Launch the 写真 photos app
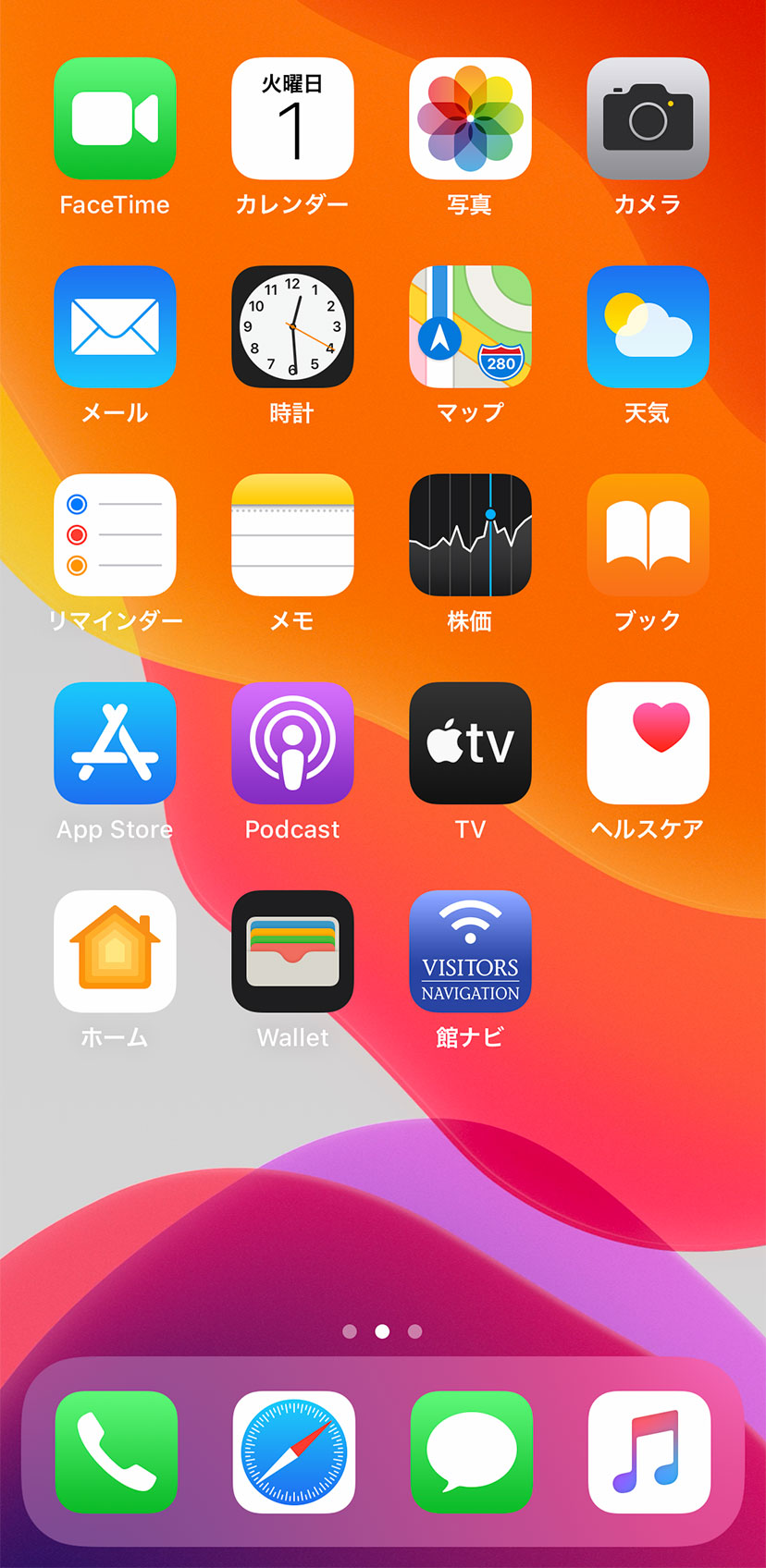The height and width of the screenshot is (1568, 766). point(470,118)
